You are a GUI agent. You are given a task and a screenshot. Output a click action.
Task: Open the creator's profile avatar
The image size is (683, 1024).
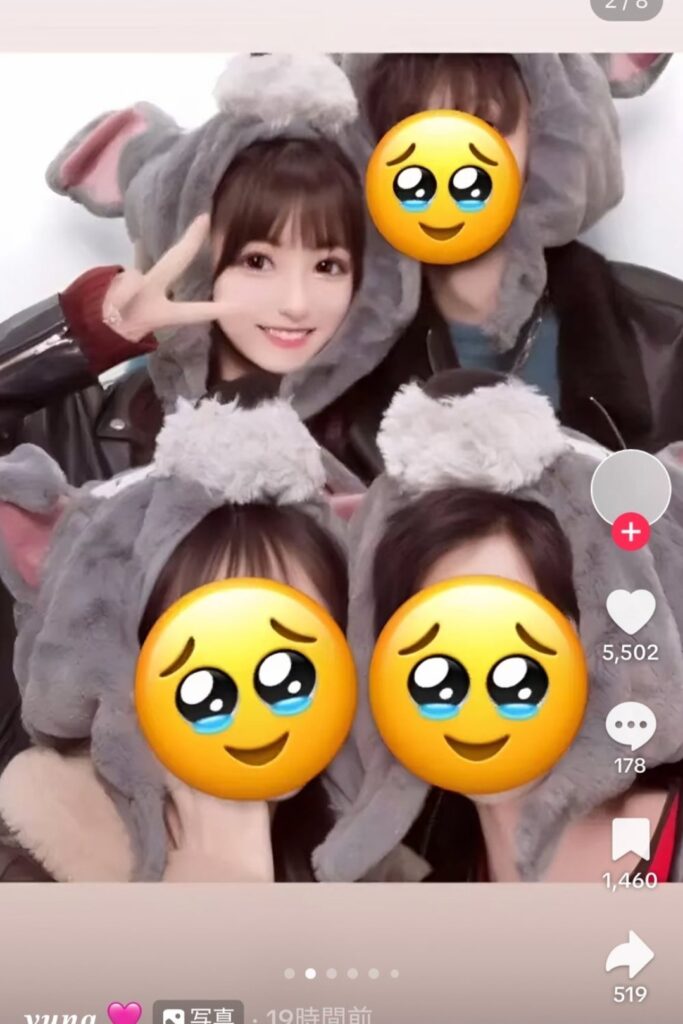(x=630, y=487)
